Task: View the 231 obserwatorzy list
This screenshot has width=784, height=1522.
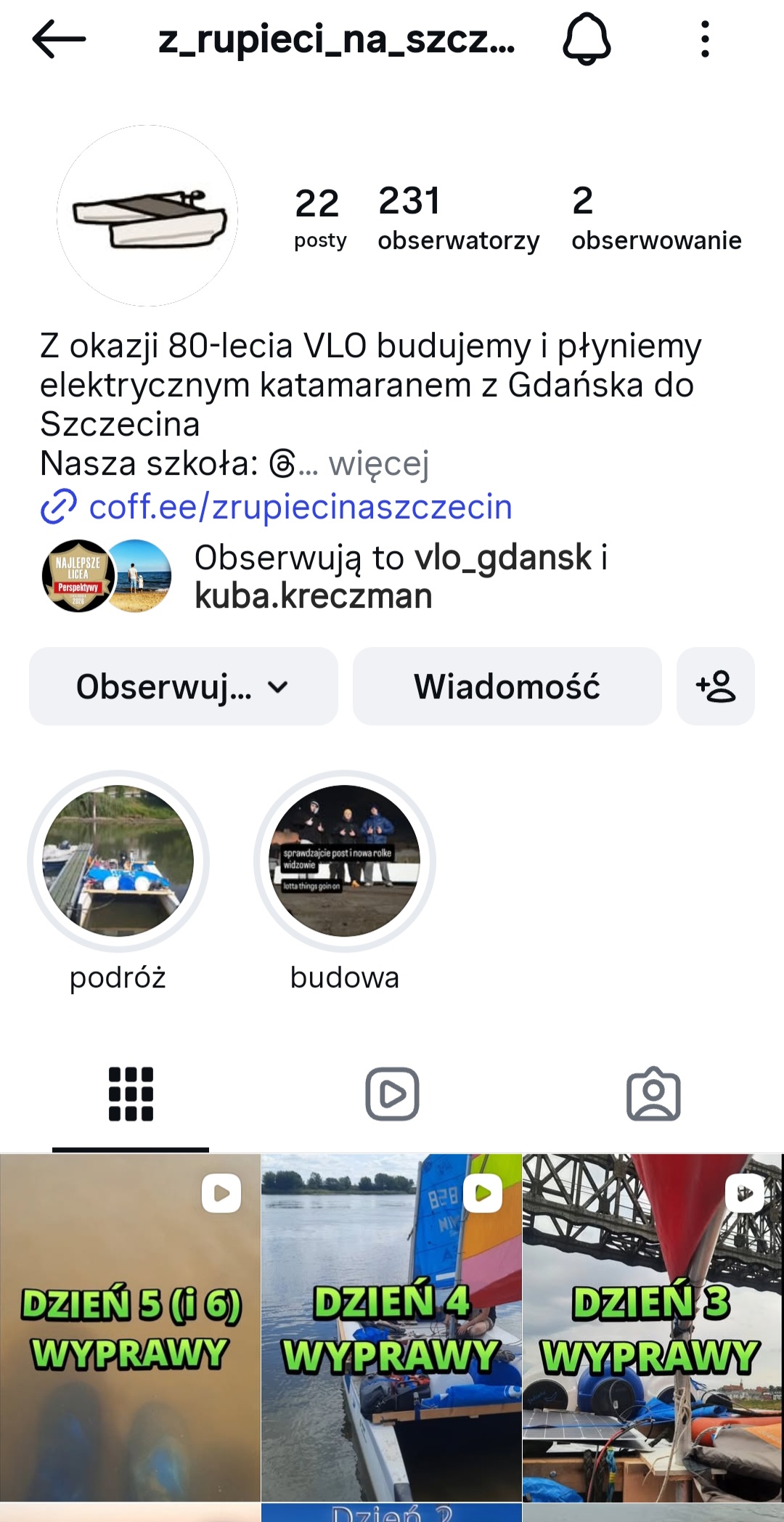Action: pos(458,218)
